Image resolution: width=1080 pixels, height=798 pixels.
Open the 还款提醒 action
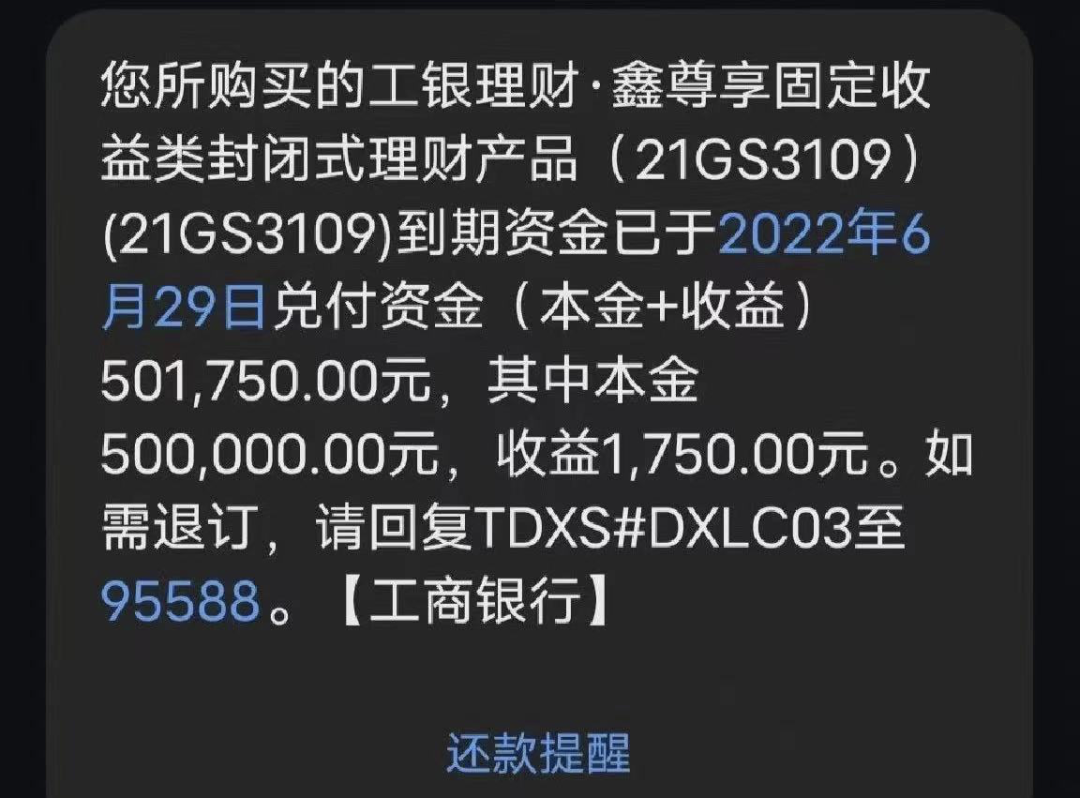tap(538, 754)
